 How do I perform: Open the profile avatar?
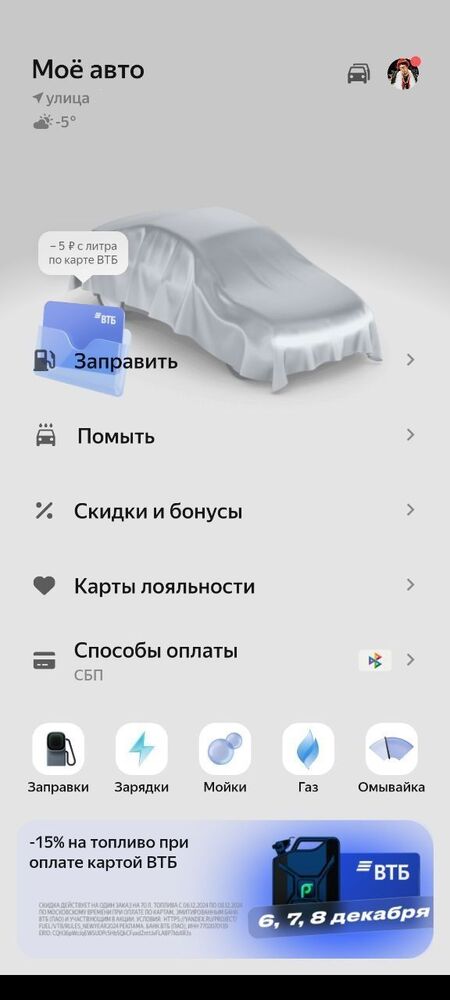point(404,73)
